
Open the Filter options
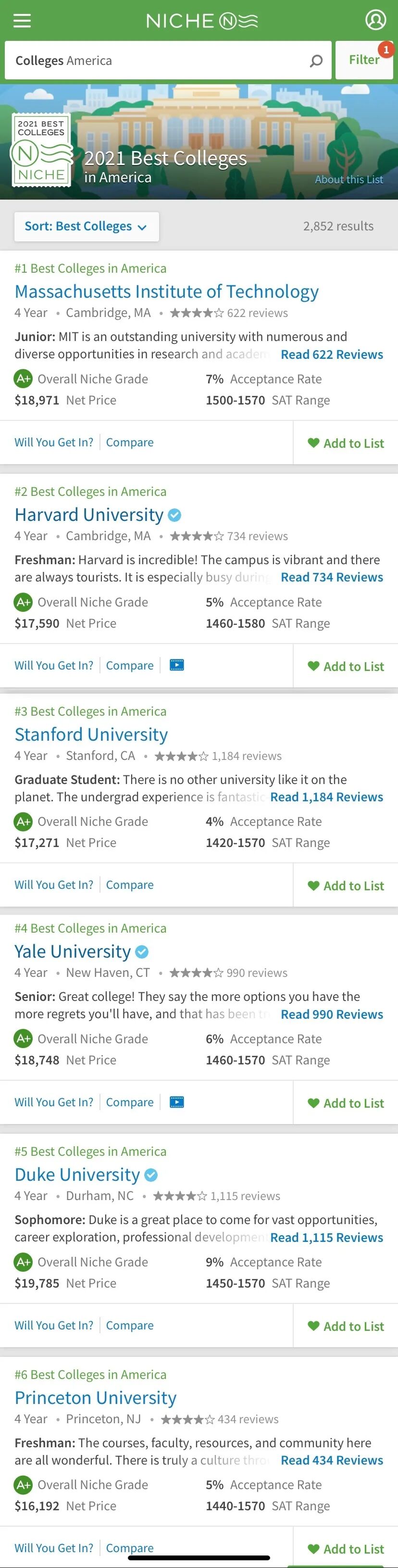point(364,60)
